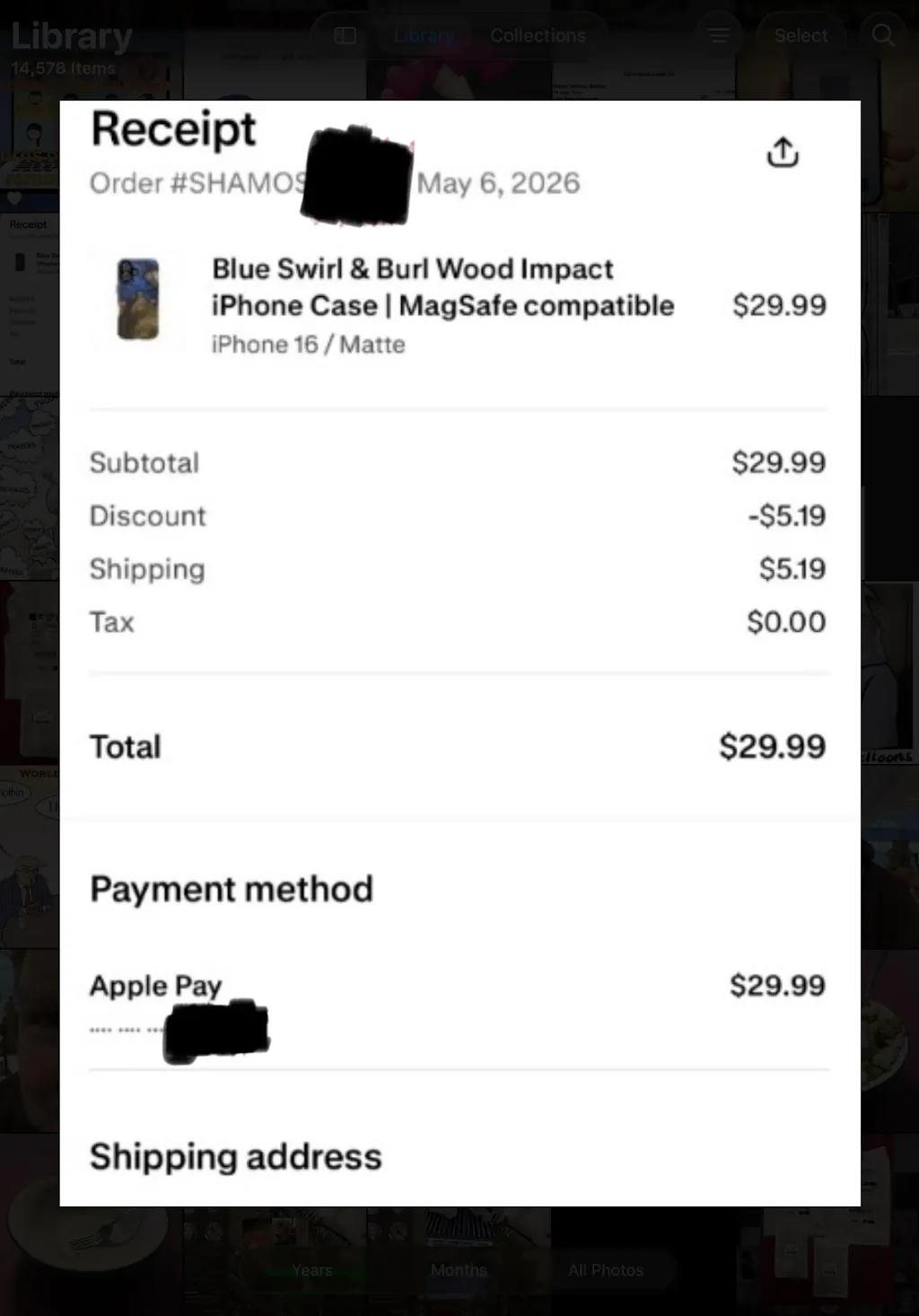Tap the Select button
Screen dimensions: 919x1316
(801, 35)
